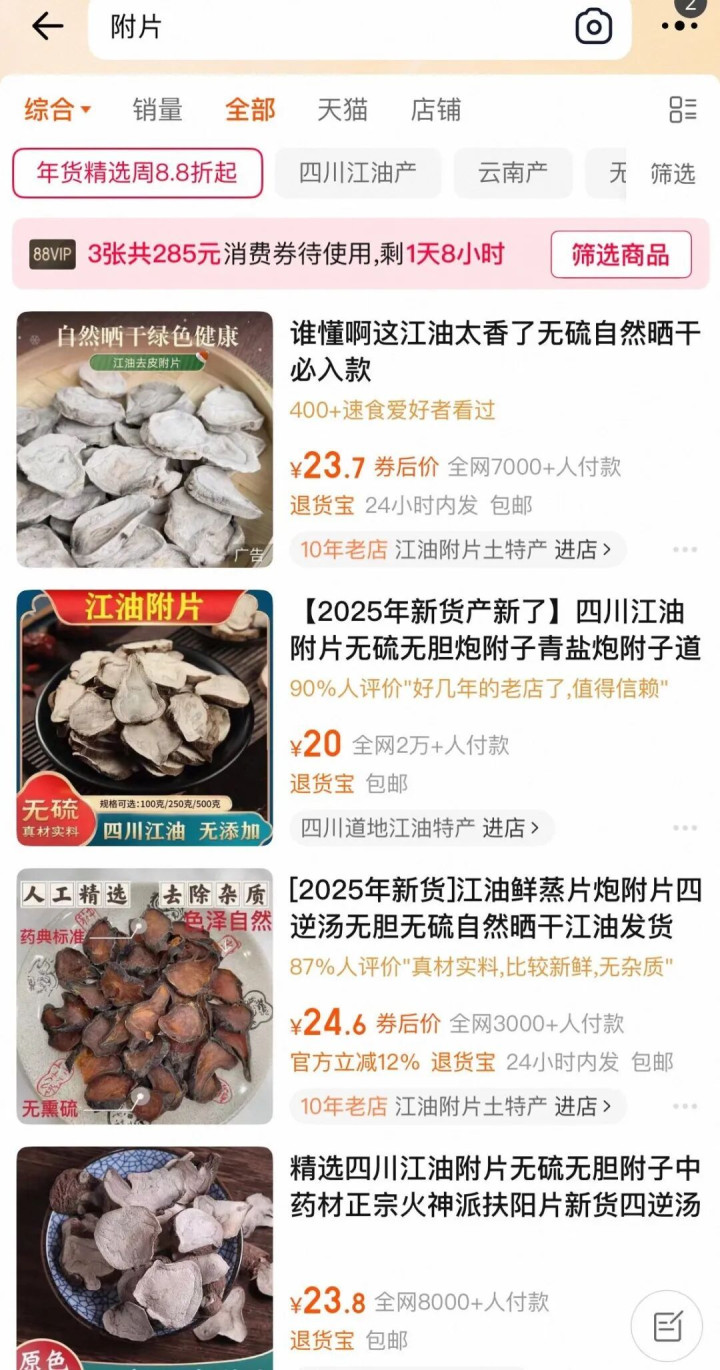The width and height of the screenshot is (720, 1370).
Task: Tap the floating feedback note icon
Action: tap(667, 1326)
